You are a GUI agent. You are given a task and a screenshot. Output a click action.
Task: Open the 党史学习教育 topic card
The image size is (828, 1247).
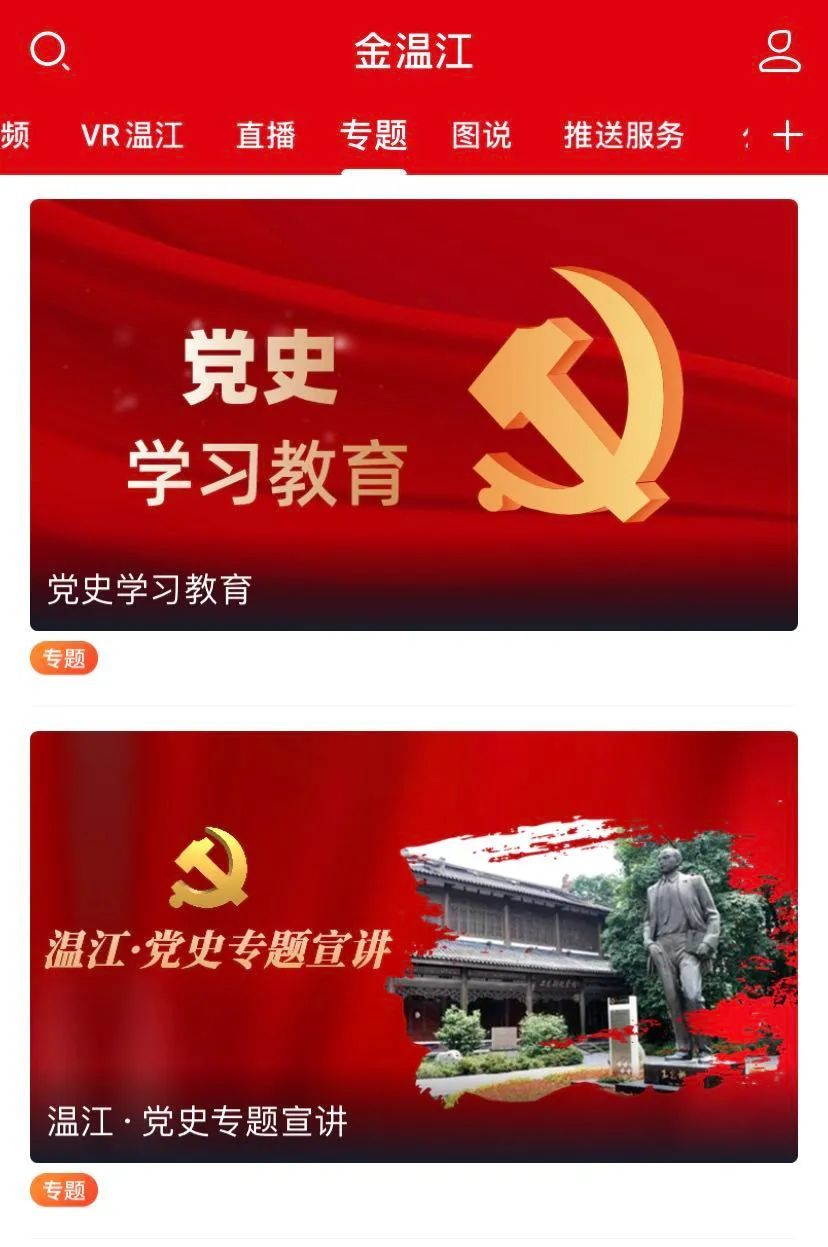[x=413, y=414]
